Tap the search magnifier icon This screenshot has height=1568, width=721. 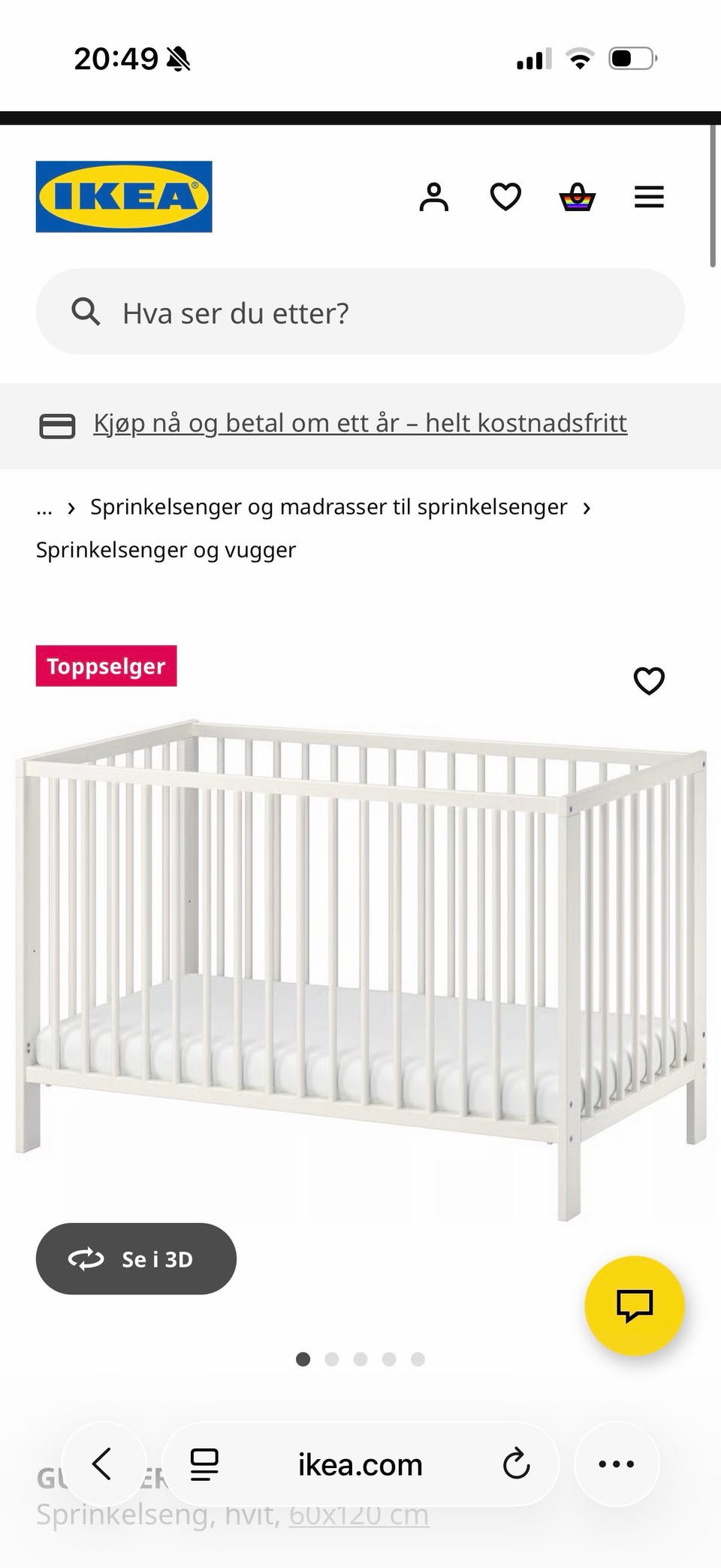coord(86,312)
